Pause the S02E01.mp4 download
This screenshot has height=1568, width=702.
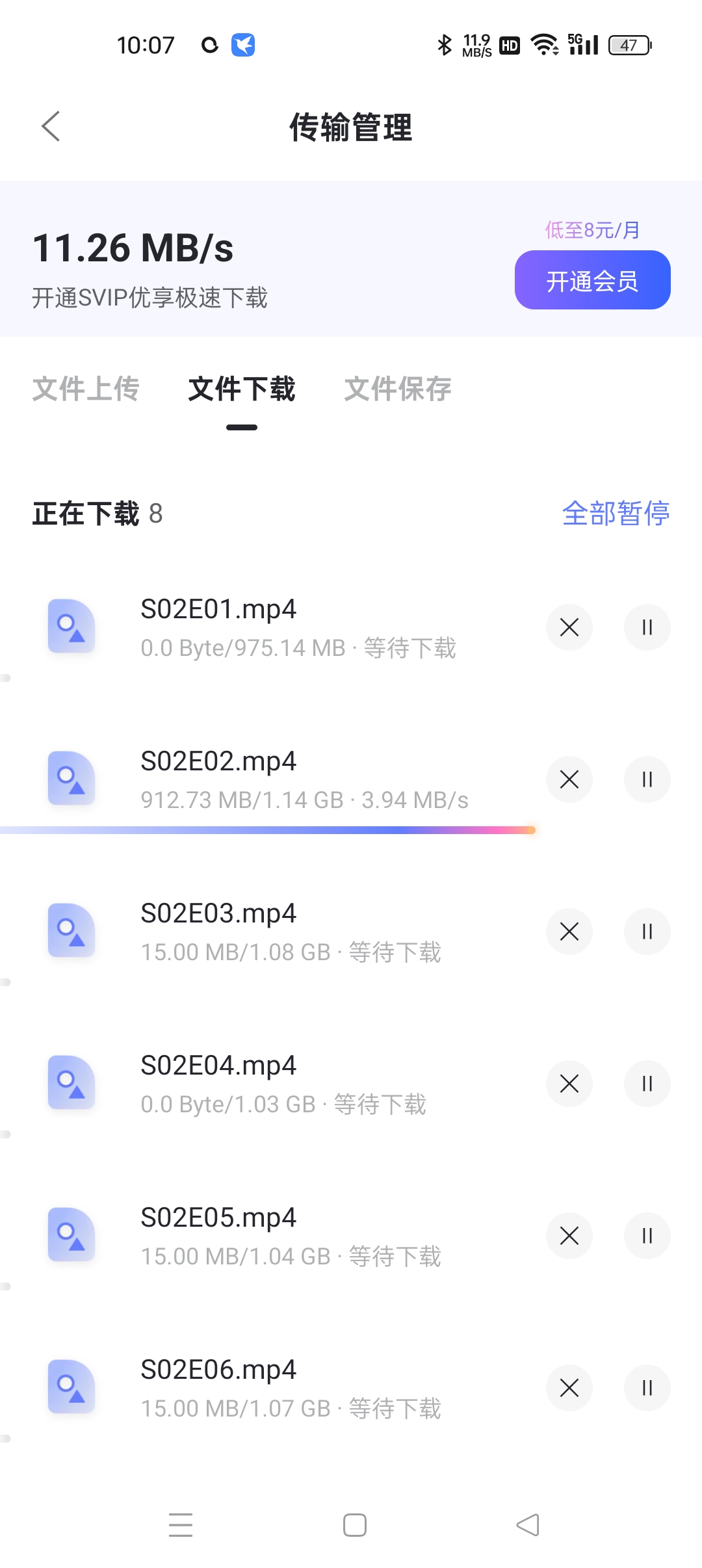point(646,627)
